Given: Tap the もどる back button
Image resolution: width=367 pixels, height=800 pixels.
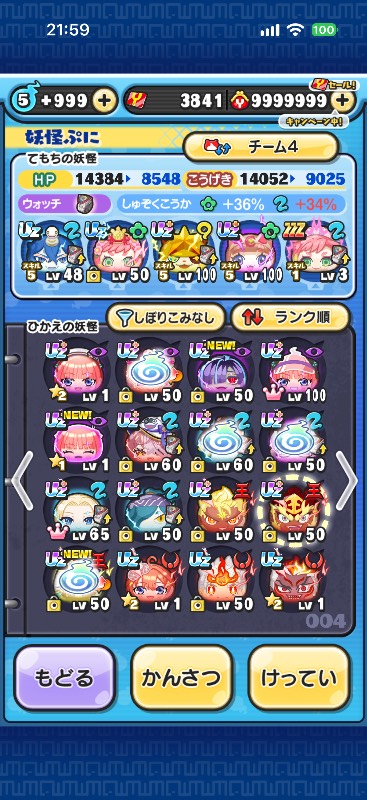Looking at the screenshot, I should click(x=64, y=678).
